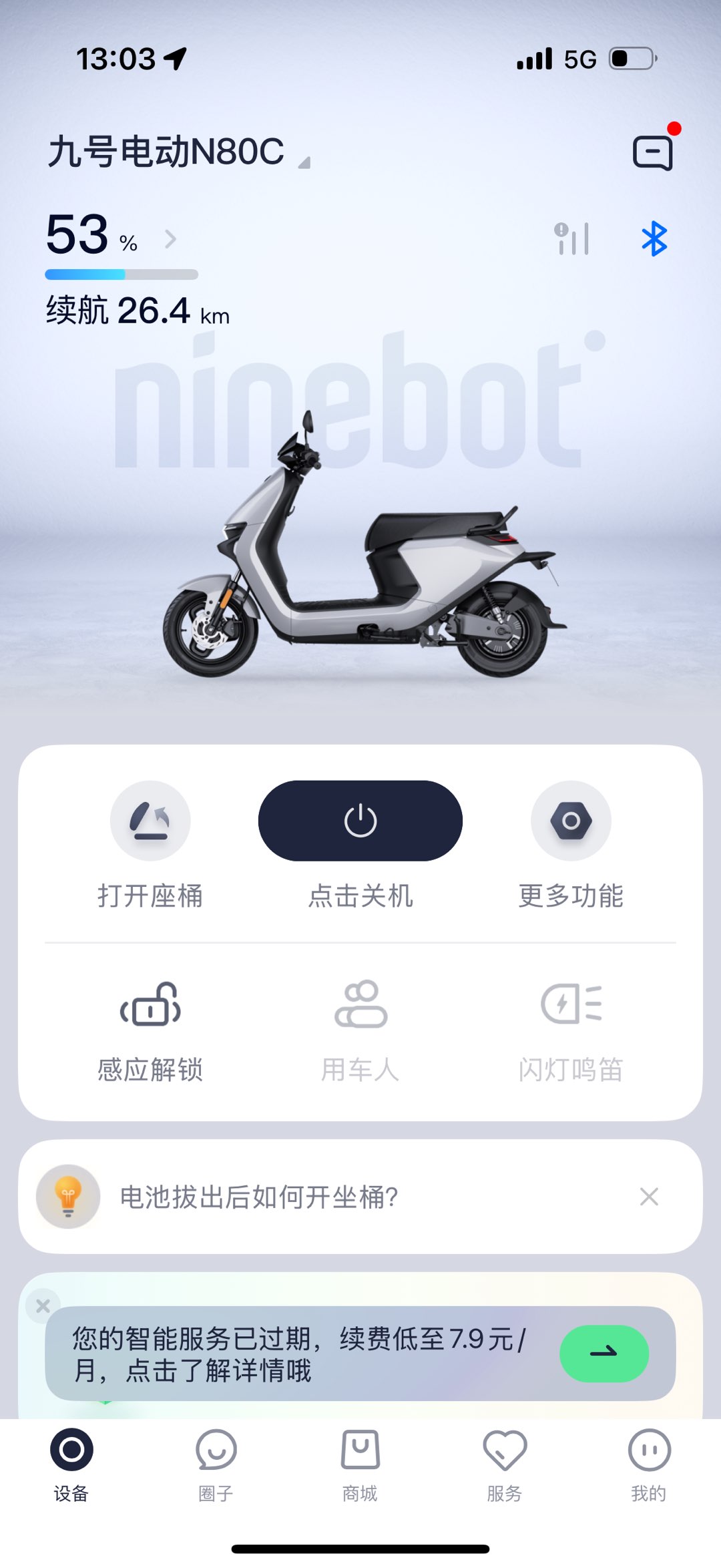Image resolution: width=721 pixels, height=1568 pixels.
Task: Tap 打开座桶 to open the seat
Action: coord(150,821)
